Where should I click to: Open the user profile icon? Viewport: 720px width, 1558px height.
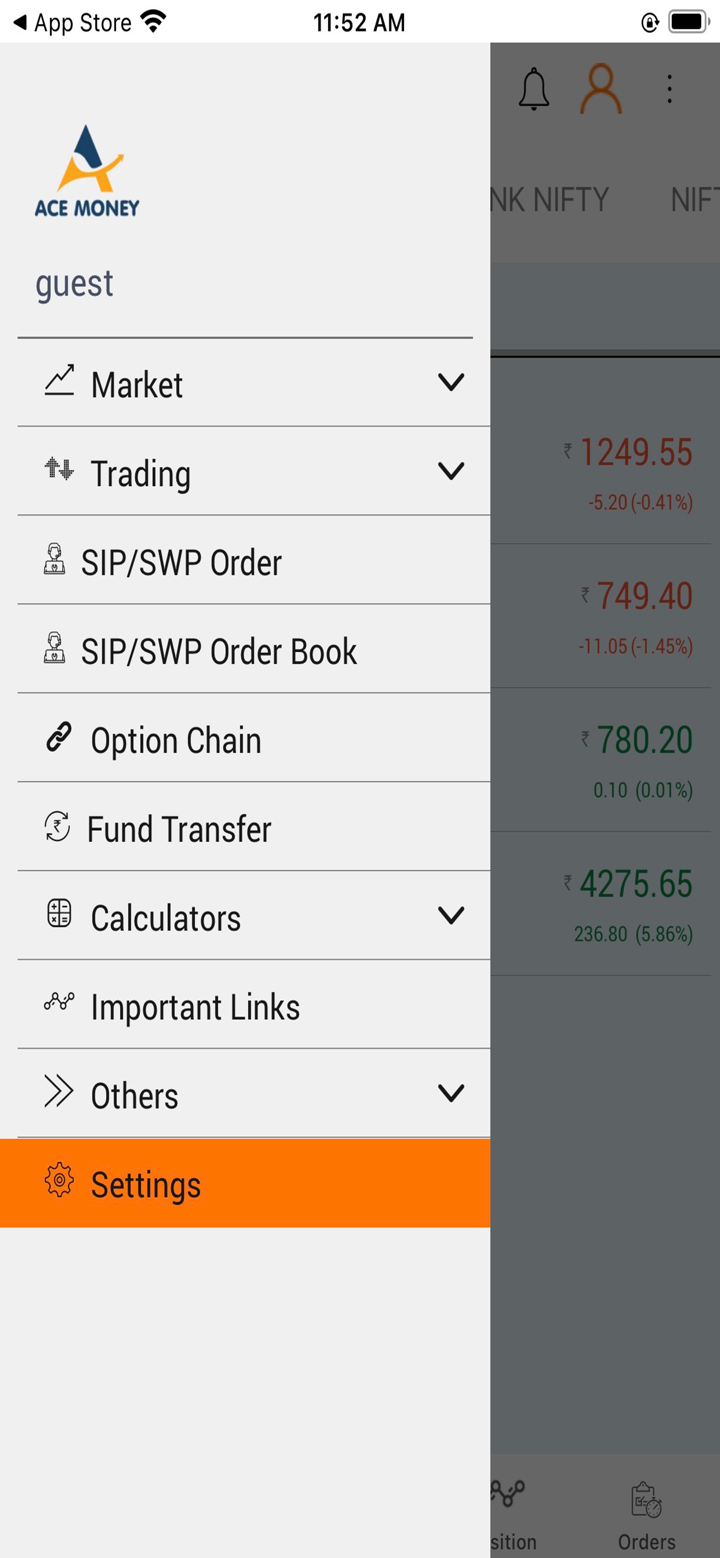[601, 90]
